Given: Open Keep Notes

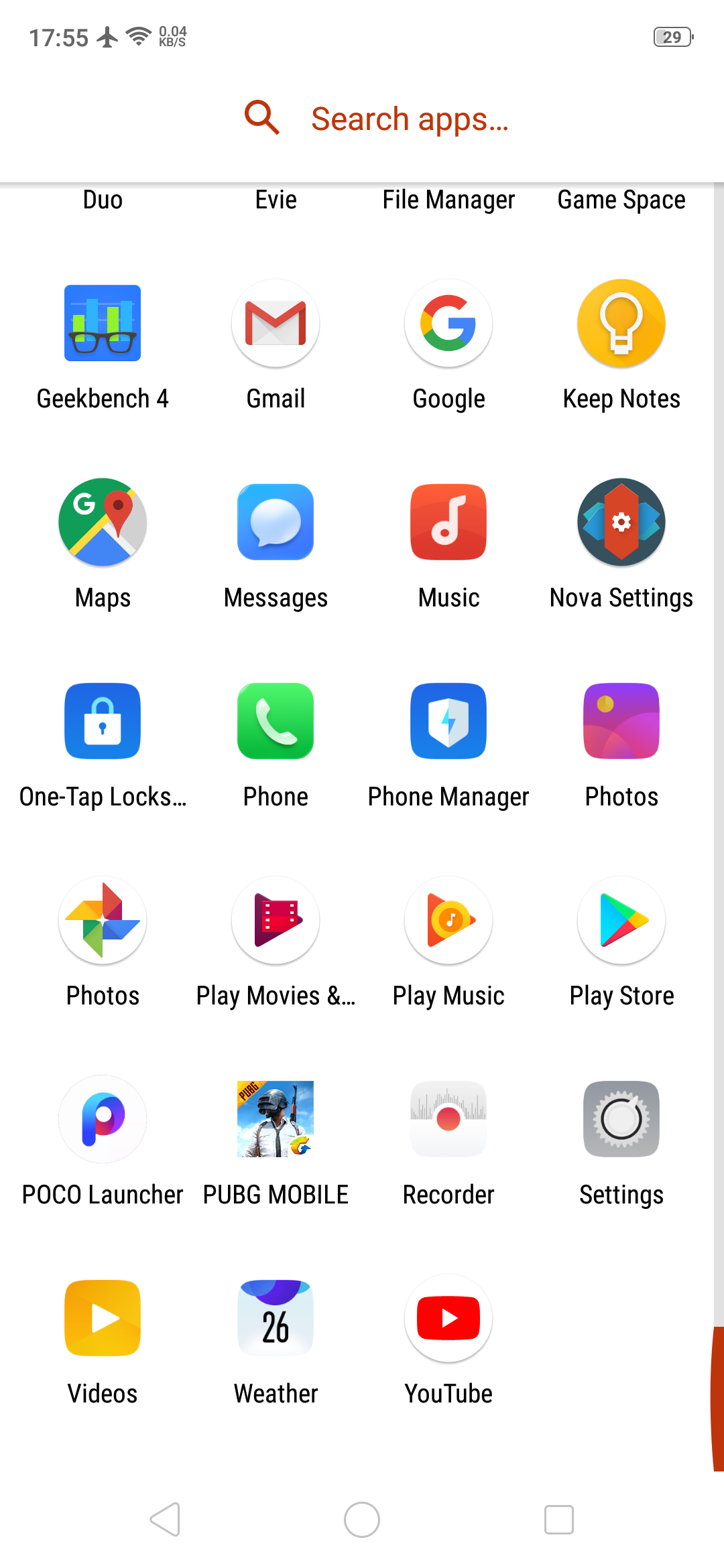Looking at the screenshot, I should [x=621, y=323].
